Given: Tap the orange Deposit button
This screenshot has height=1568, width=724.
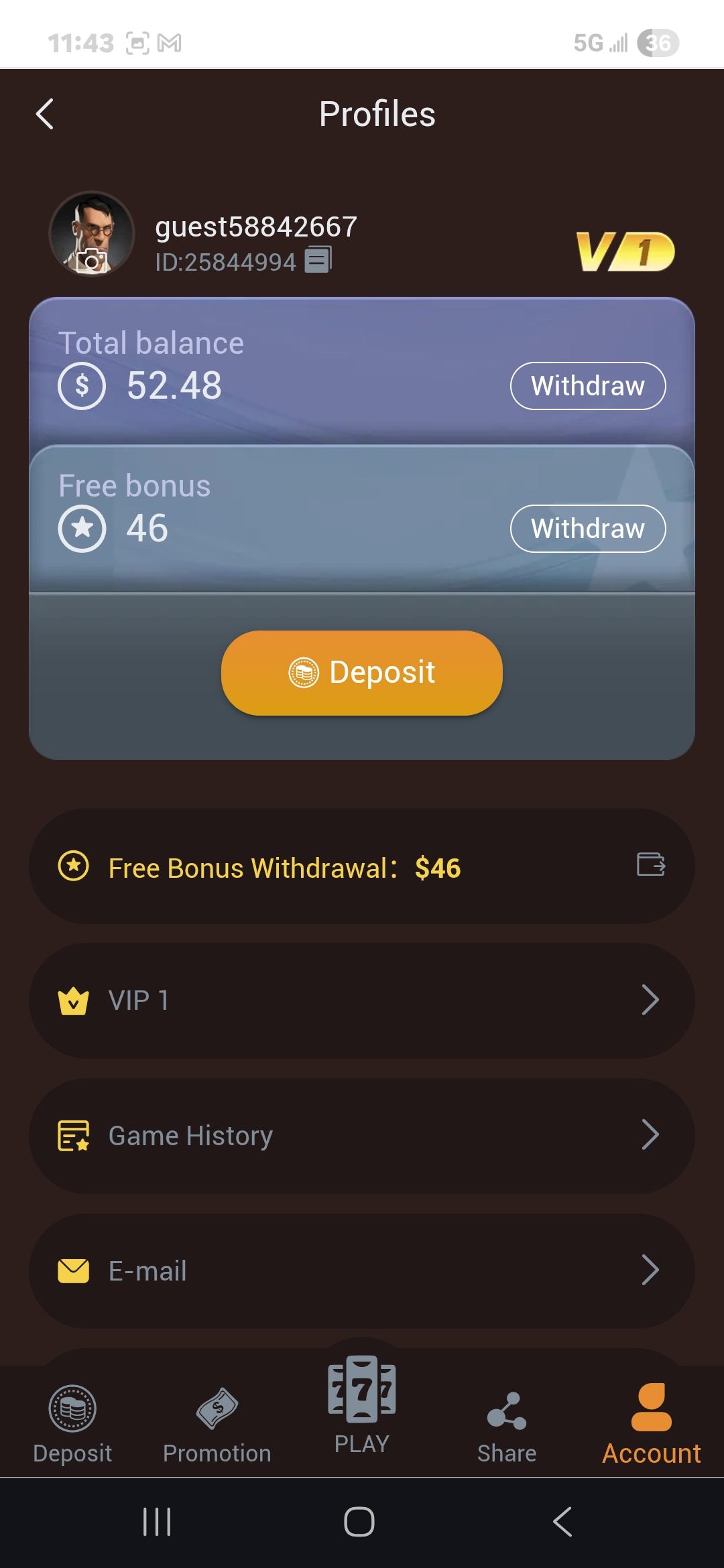Looking at the screenshot, I should 362,672.
